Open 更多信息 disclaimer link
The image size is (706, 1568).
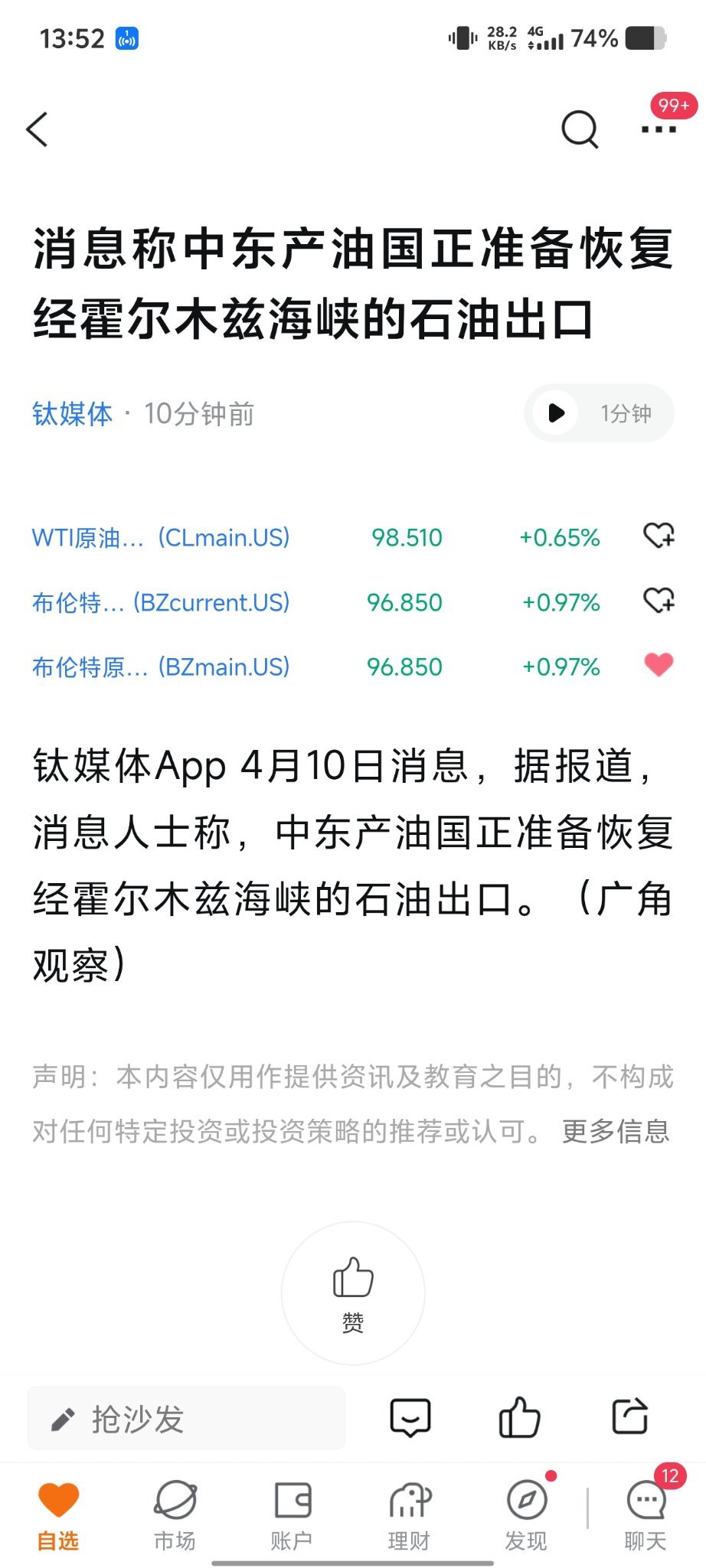click(616, 1131)
